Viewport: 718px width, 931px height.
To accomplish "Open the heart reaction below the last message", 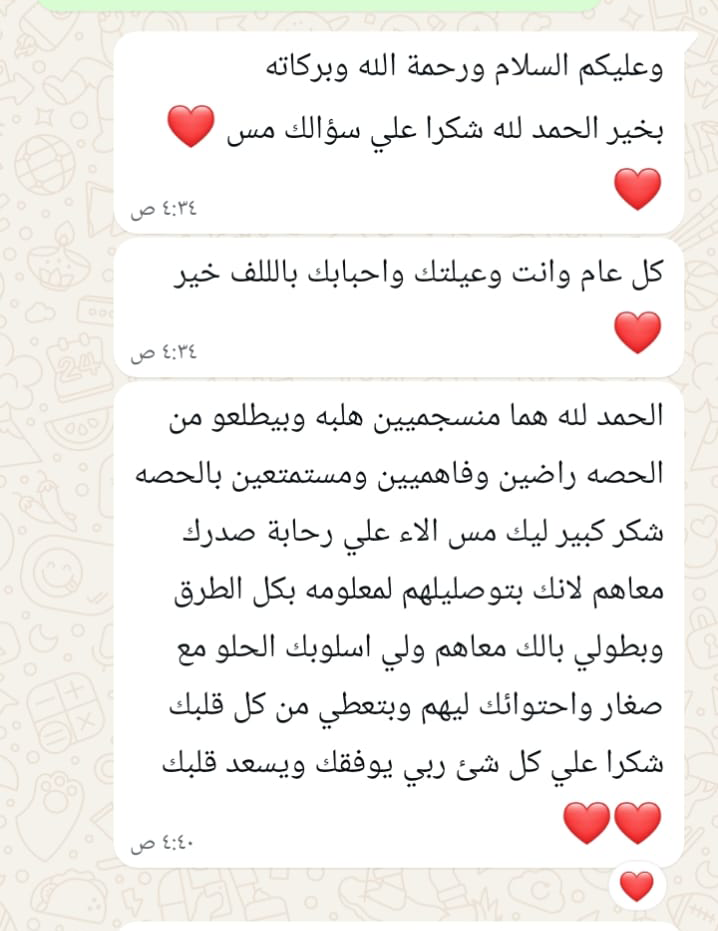I will click(x=636, y=885).
